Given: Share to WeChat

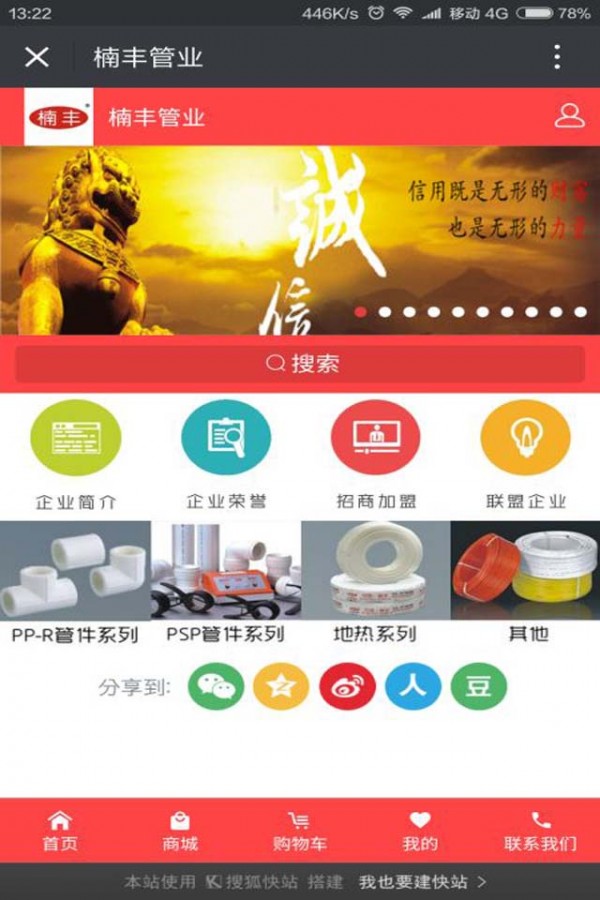Looking at the screenshot, I should tap(216, 687).
